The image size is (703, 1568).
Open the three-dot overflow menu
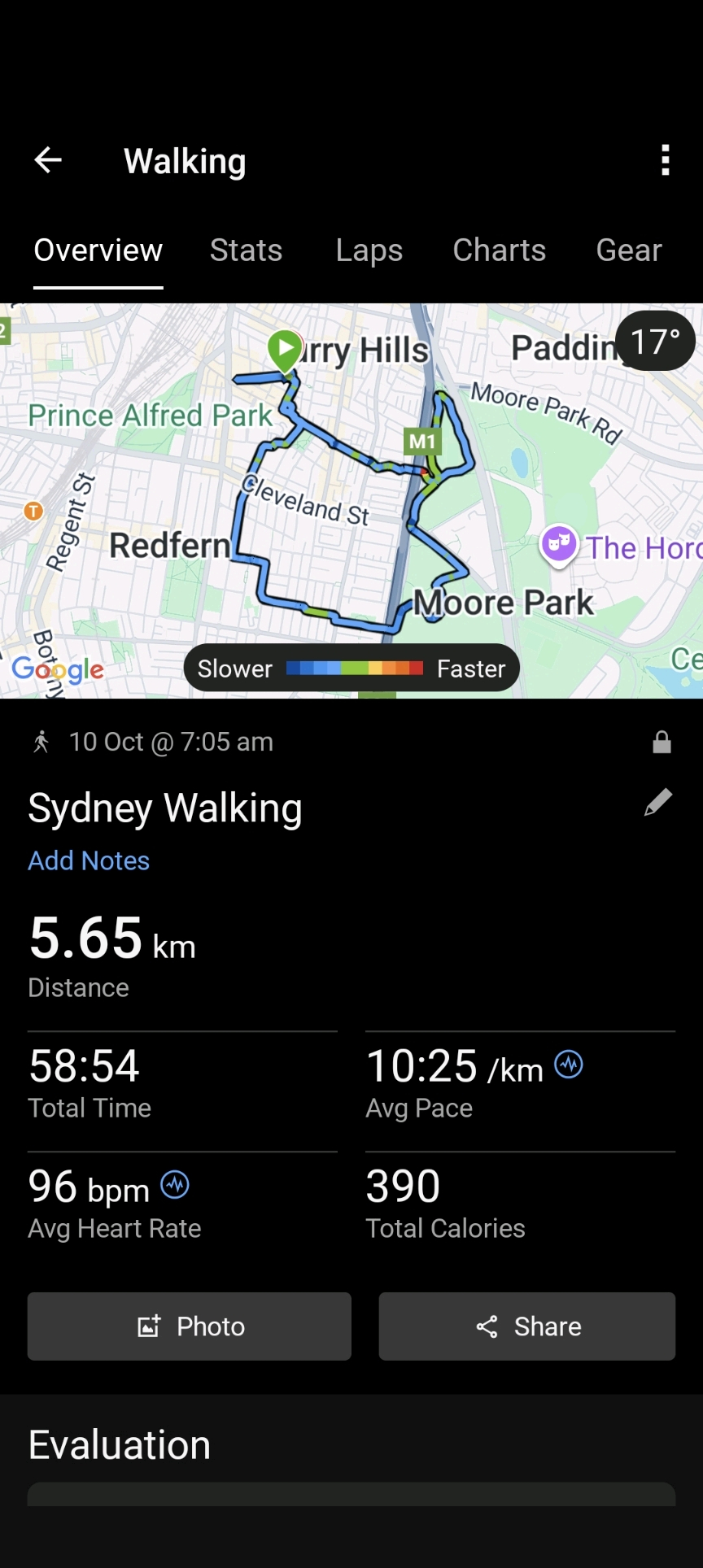coord(666,160)
